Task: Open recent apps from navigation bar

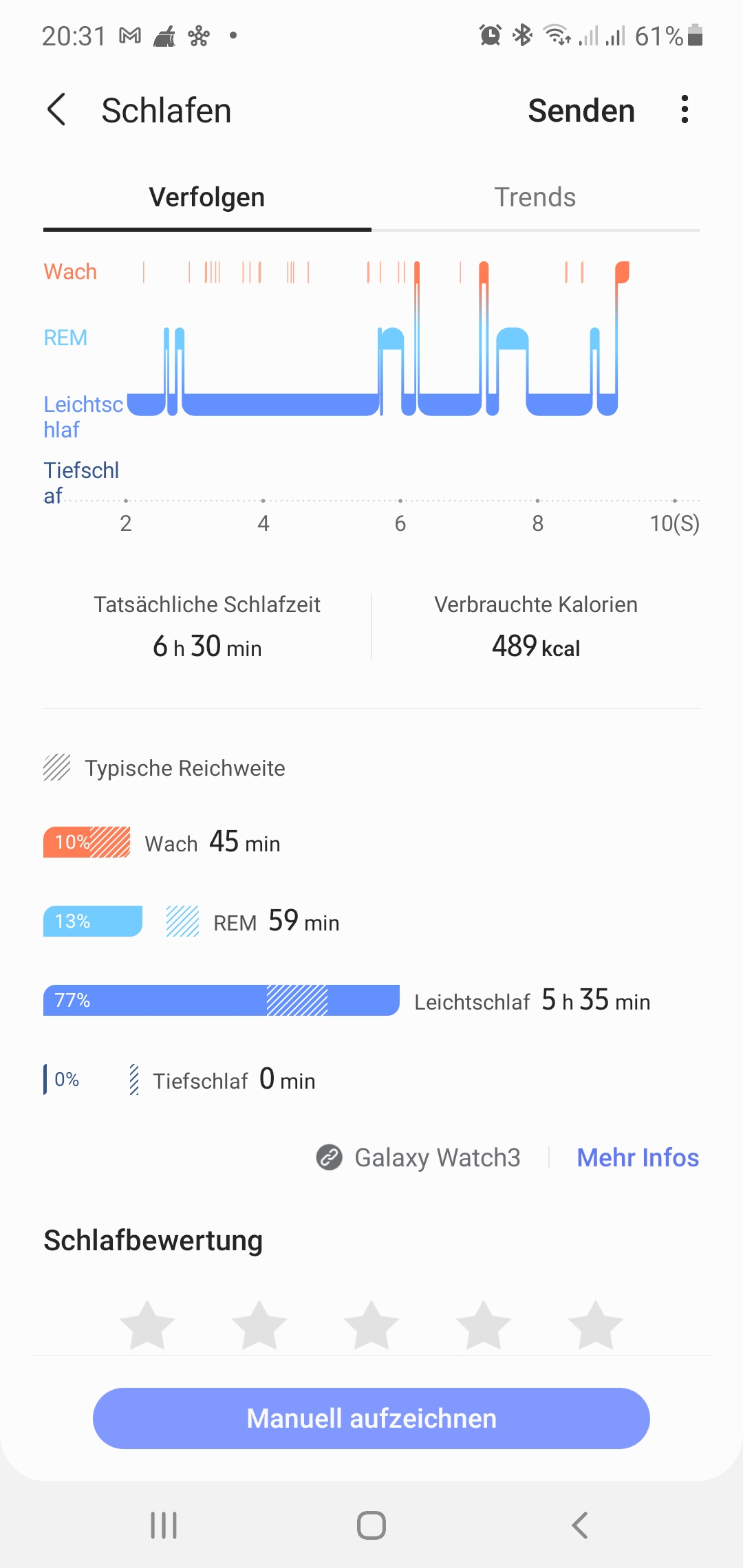Action: coord(164,1525)
